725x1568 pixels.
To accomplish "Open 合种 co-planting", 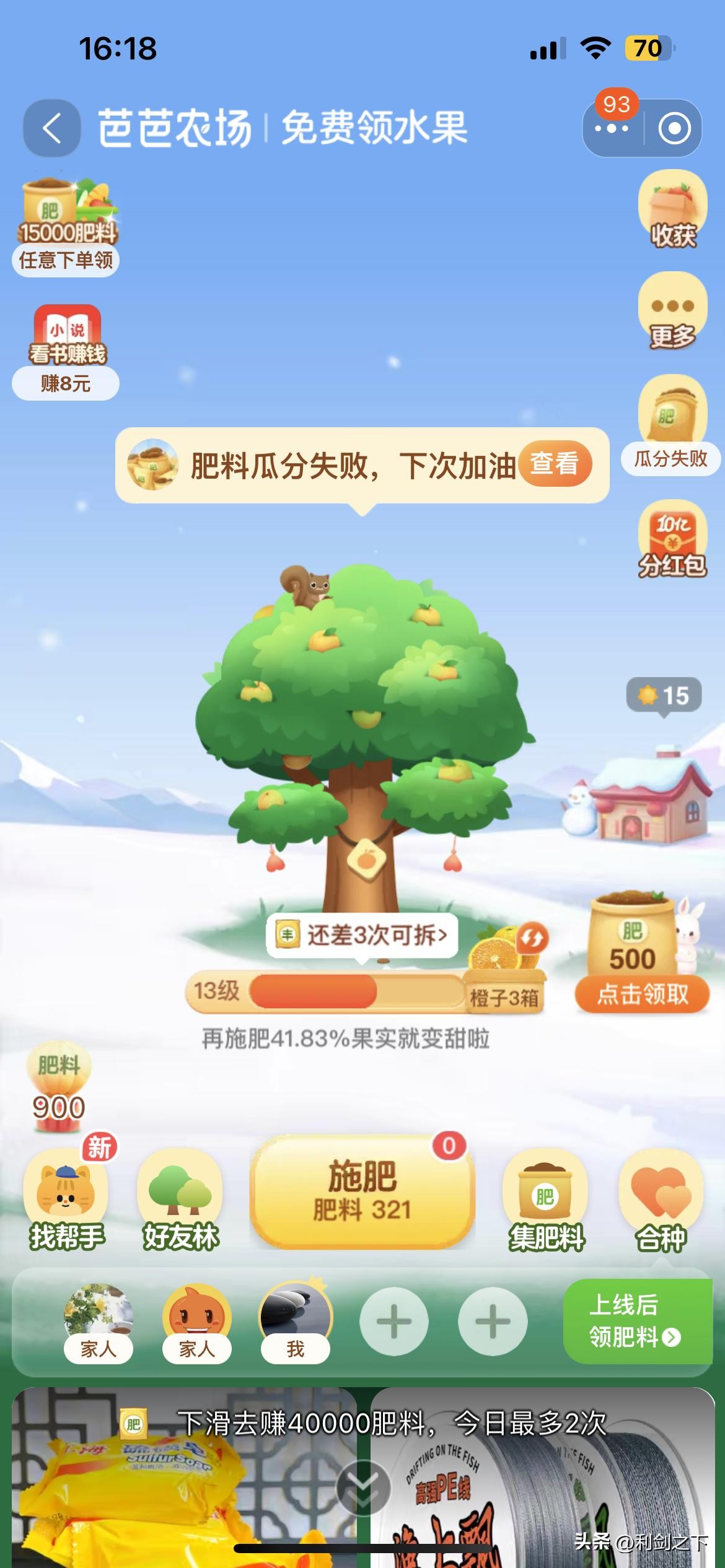I will (x=661, y=1198).
